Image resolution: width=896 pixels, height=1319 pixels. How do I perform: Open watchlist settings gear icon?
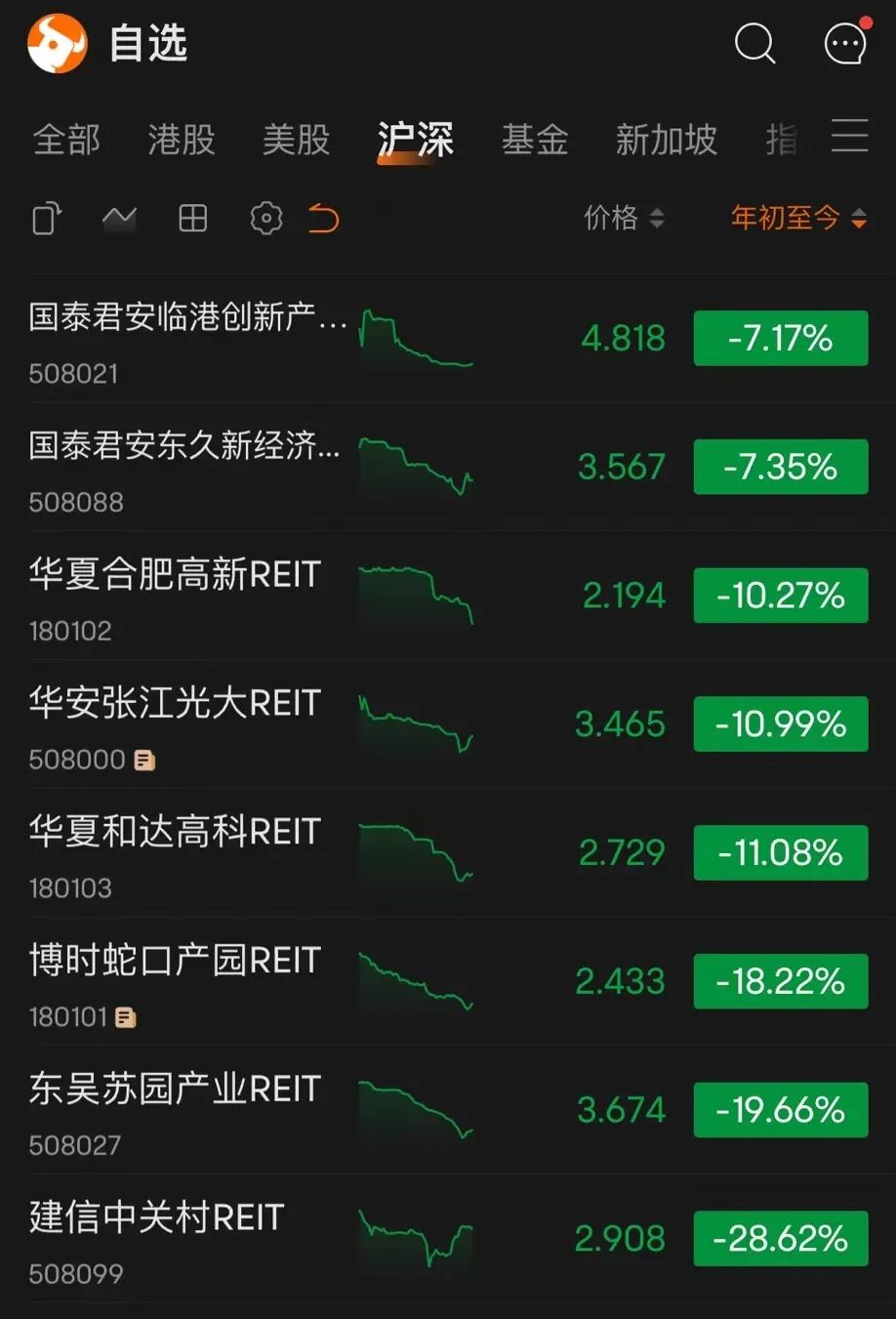pos(265,218)
